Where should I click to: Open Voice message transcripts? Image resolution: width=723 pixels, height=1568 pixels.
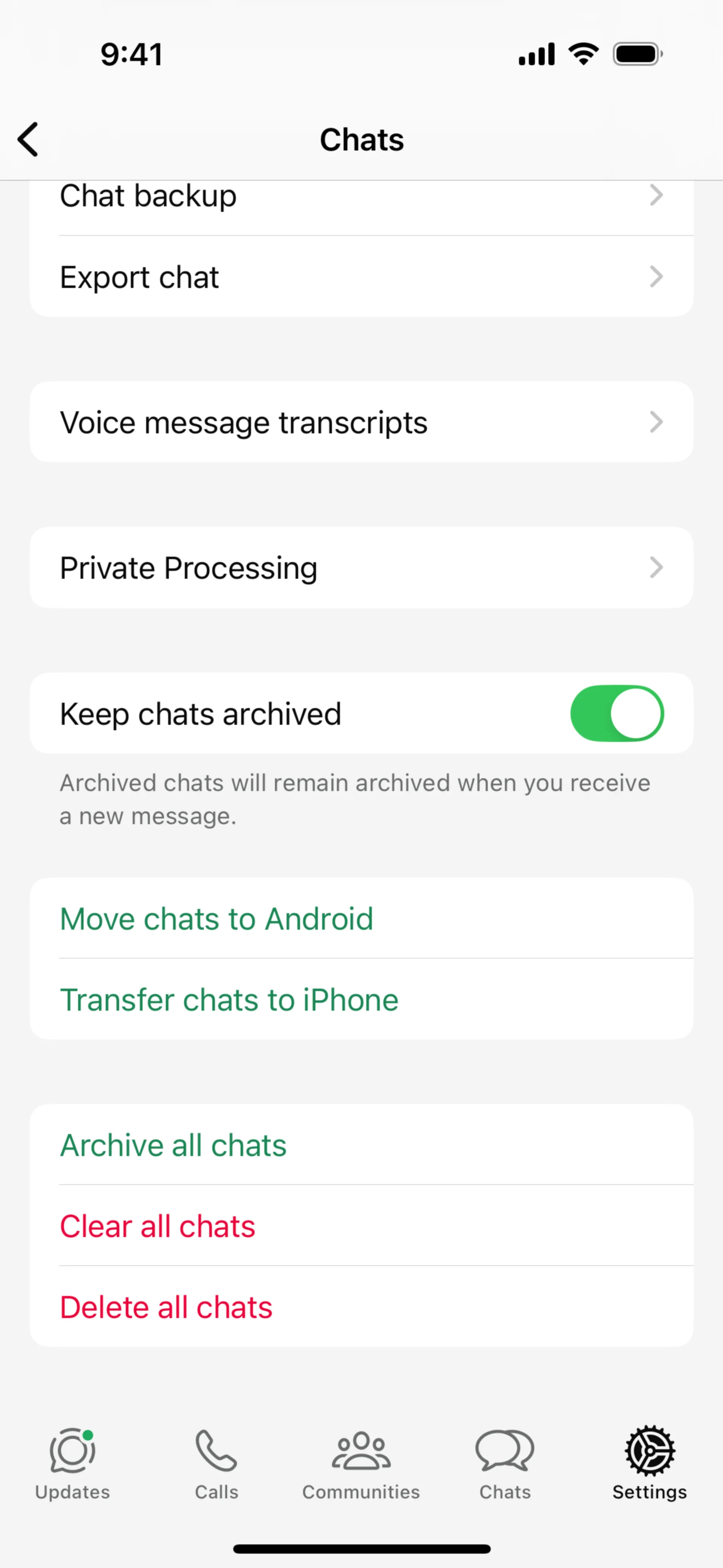(361, 422)
